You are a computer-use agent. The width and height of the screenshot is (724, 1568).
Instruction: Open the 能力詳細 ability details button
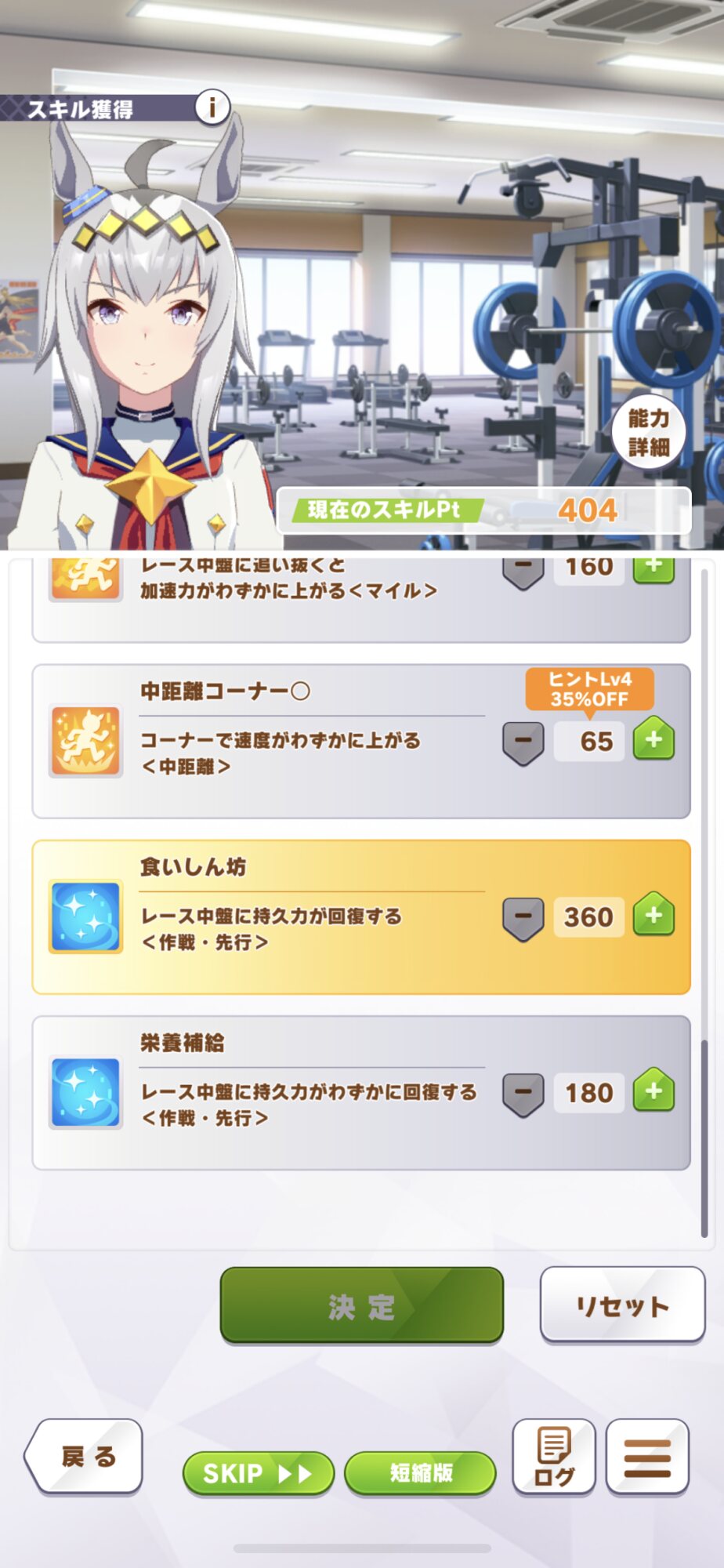coord(648,432)
